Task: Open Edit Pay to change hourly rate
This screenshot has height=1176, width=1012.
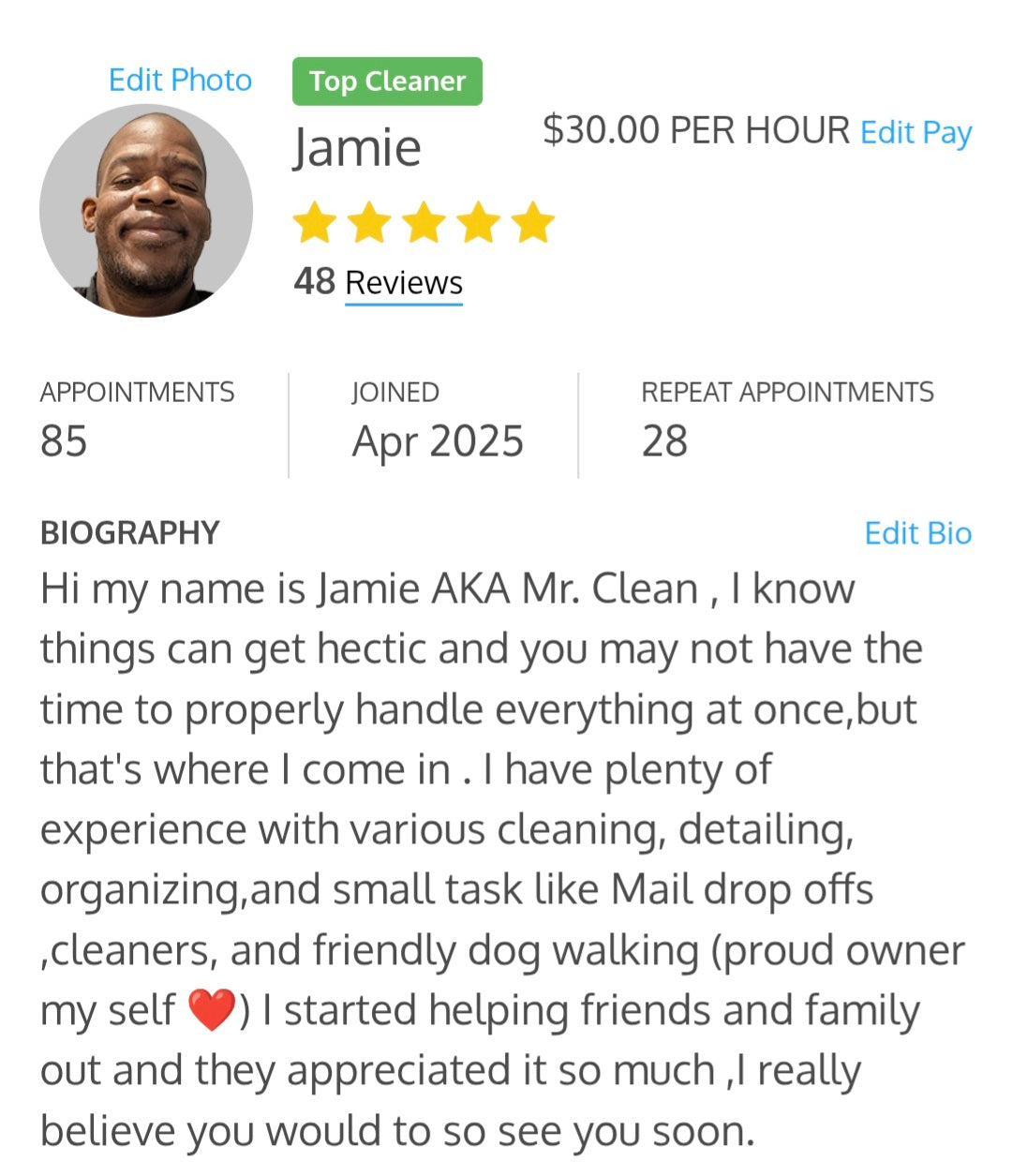Action: (915, 132)
